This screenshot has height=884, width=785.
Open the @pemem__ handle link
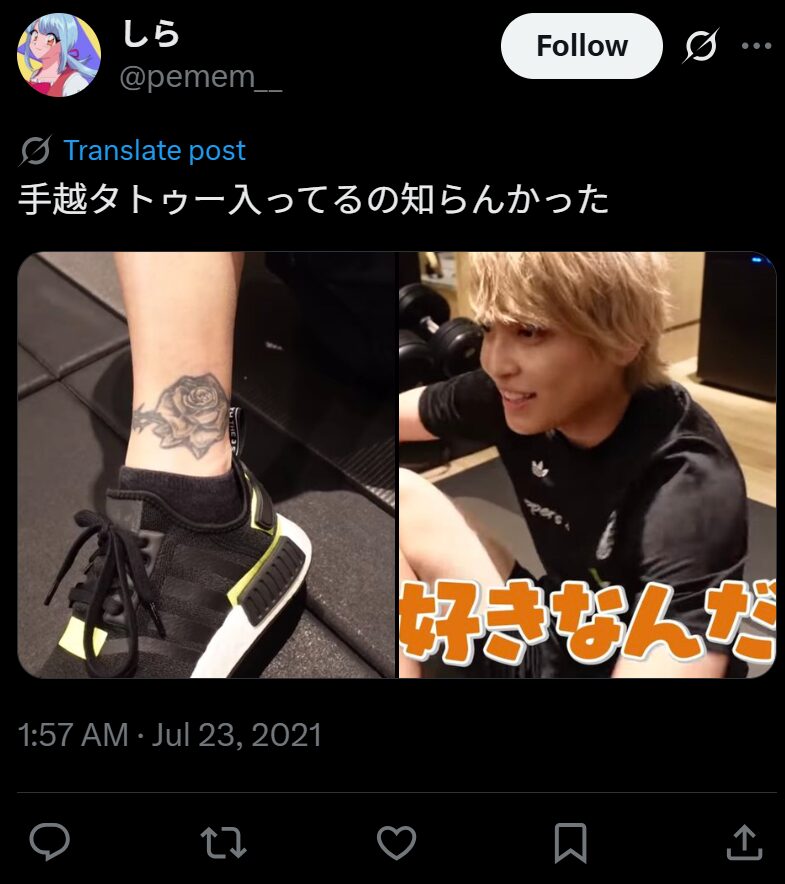(x=200, y=76)
